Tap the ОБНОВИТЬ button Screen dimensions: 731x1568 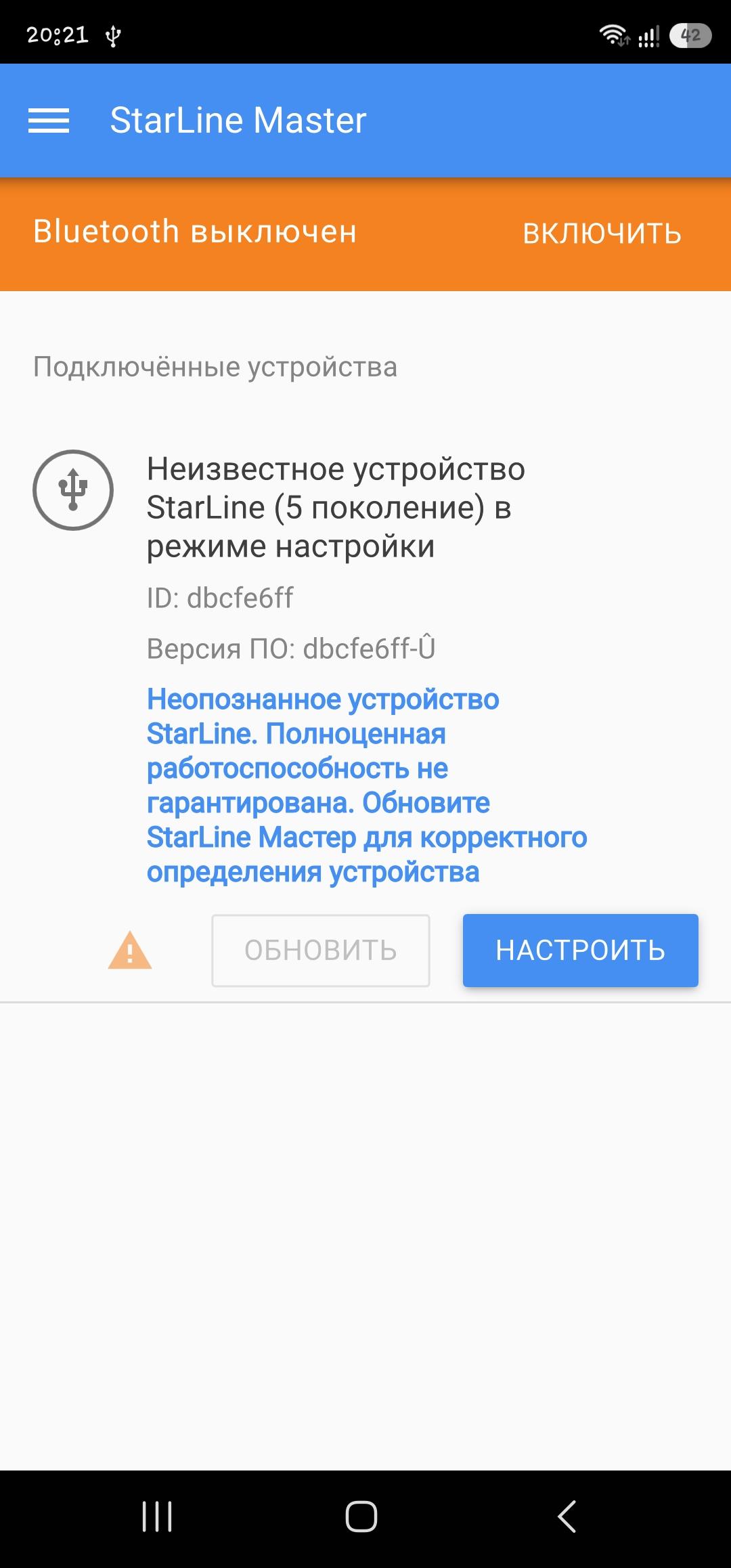click(321, 950)
